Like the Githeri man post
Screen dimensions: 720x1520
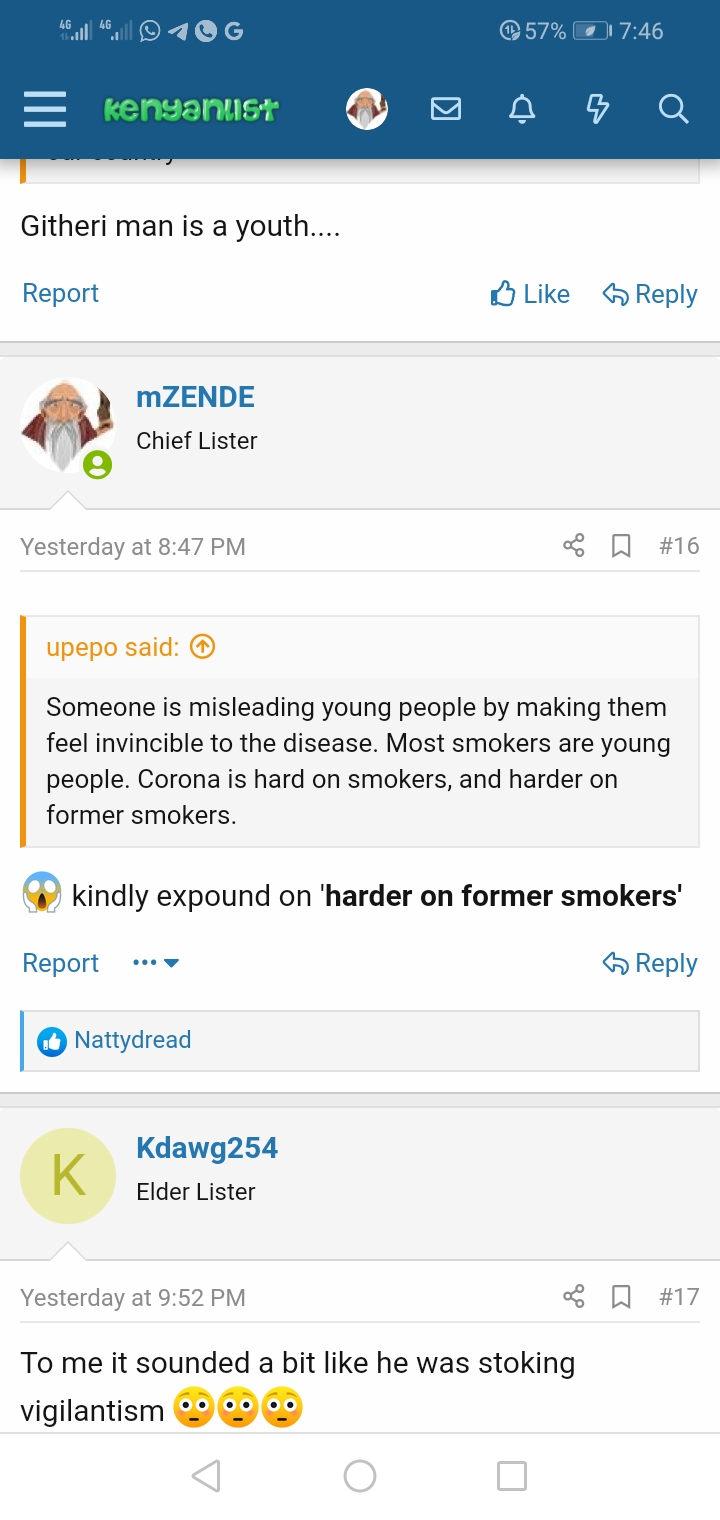530,294
